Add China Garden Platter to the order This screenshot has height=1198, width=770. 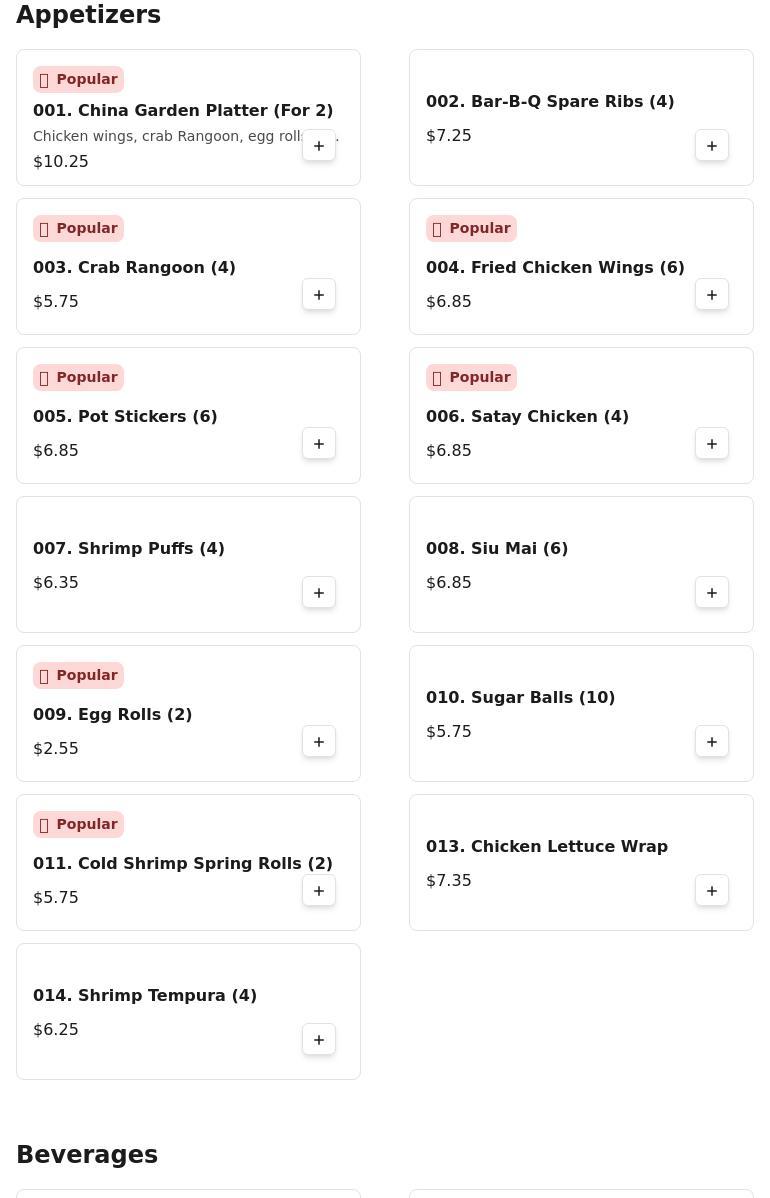[319, 146]
